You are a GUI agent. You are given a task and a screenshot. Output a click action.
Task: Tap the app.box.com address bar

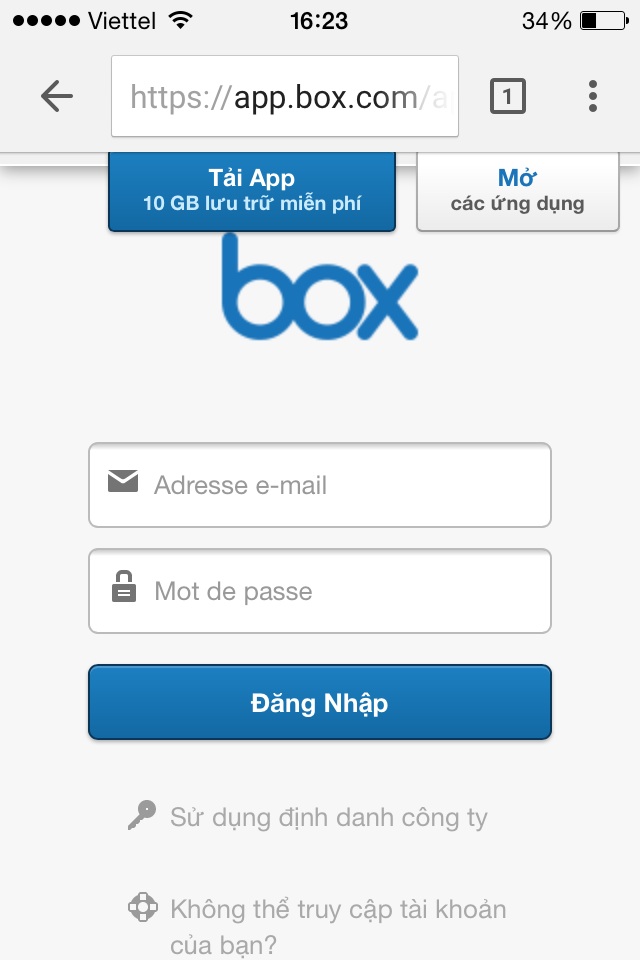pos(285,97)
